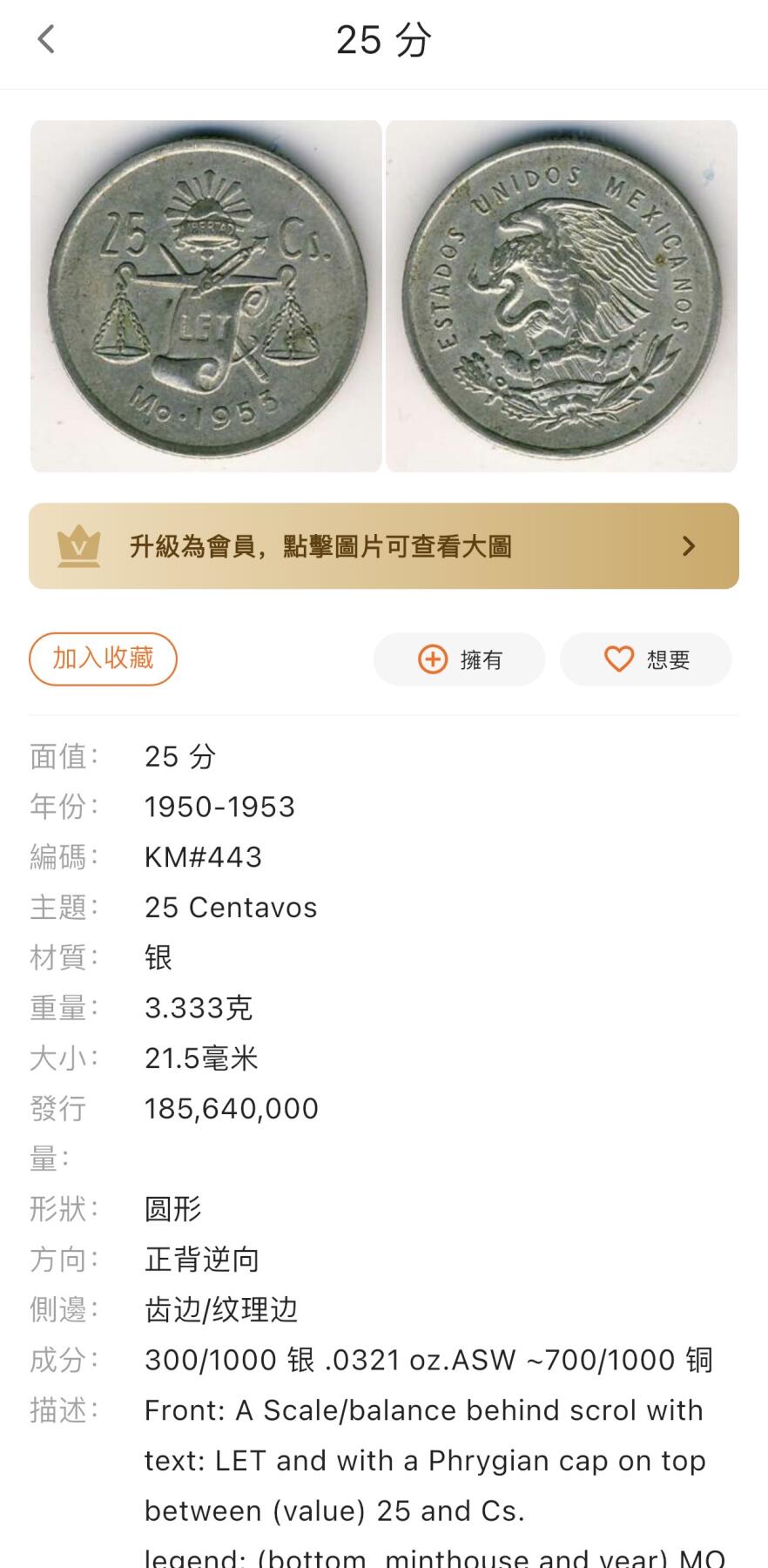Select the obverse coin image showing the scales
Viewport: 768px width, 1568px height.
click(x=207, y=294)
